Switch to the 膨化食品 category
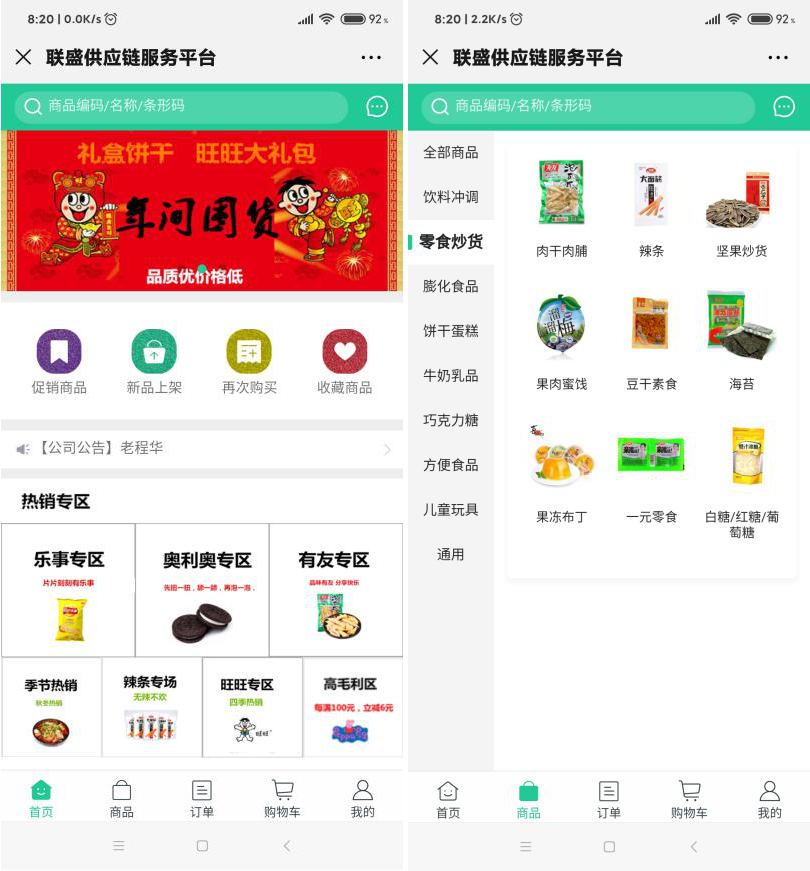The image size is (810, 871). [x=451, y=286]
